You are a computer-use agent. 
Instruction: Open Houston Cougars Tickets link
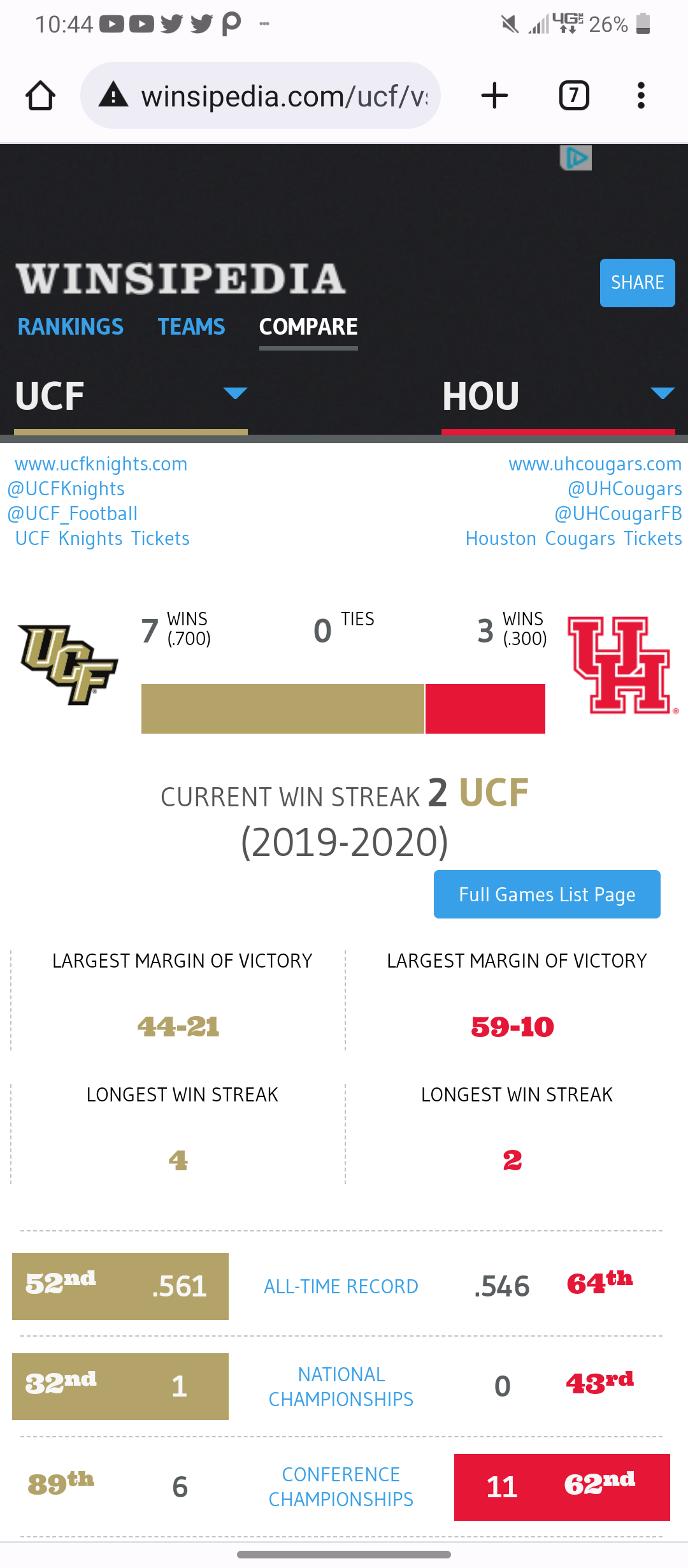573,539
